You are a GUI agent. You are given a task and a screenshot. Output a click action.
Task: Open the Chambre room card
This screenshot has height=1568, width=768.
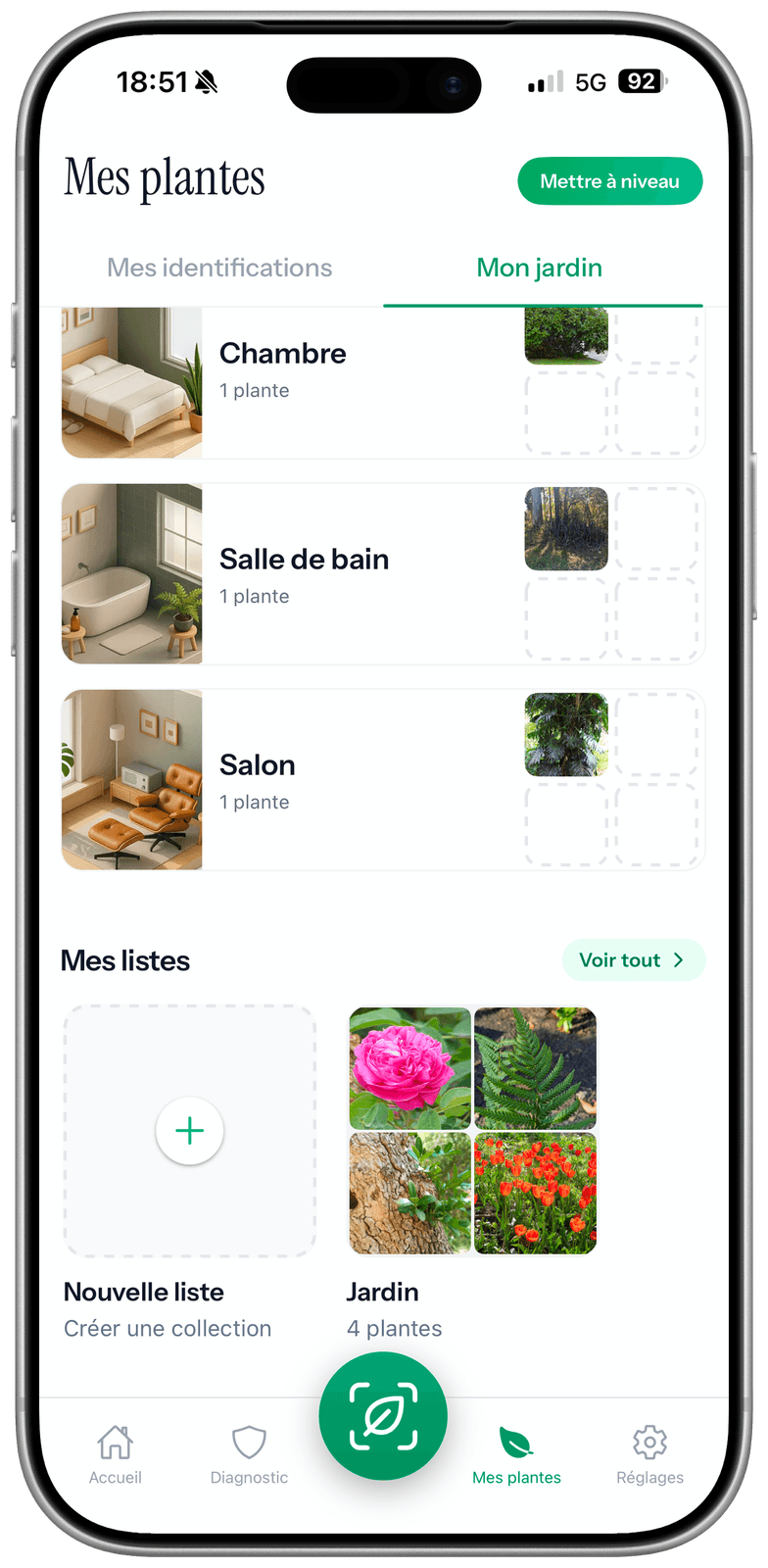[383, 383]
